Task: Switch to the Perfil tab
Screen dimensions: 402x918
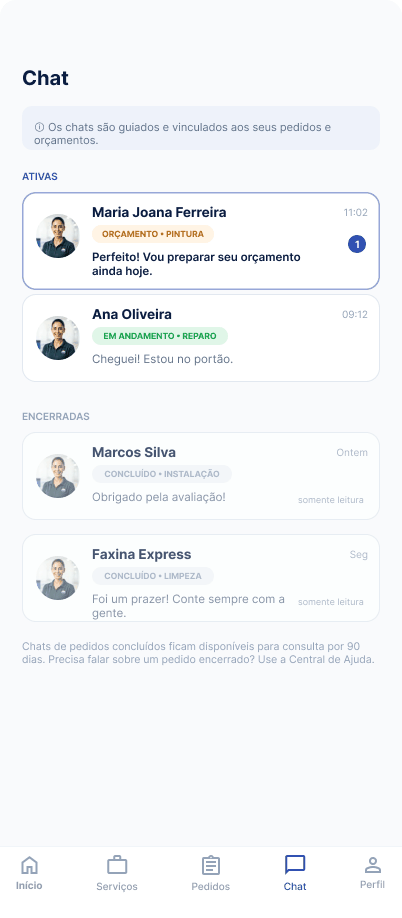Action: click(x=372, y=873)
